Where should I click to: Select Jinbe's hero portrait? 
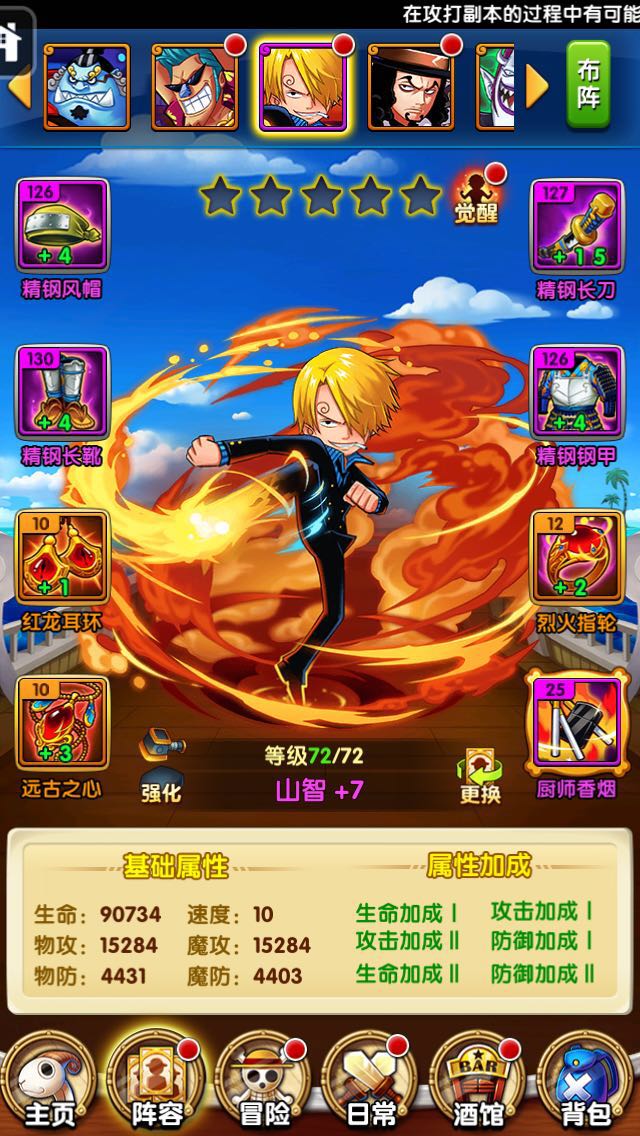pyautogui.click(x=86, y=86)
